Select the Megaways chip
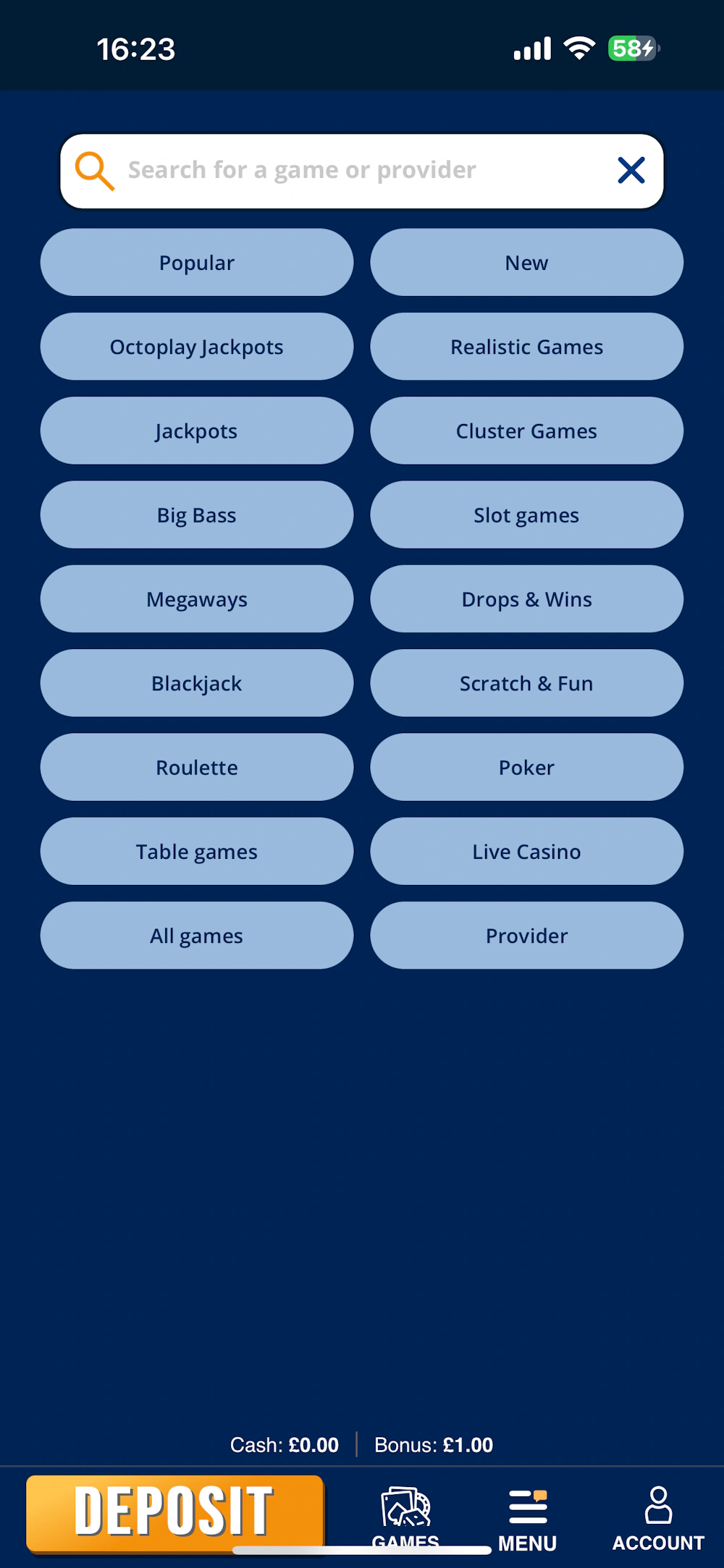Screen dimensions: 724x1568 coord(197,598)
